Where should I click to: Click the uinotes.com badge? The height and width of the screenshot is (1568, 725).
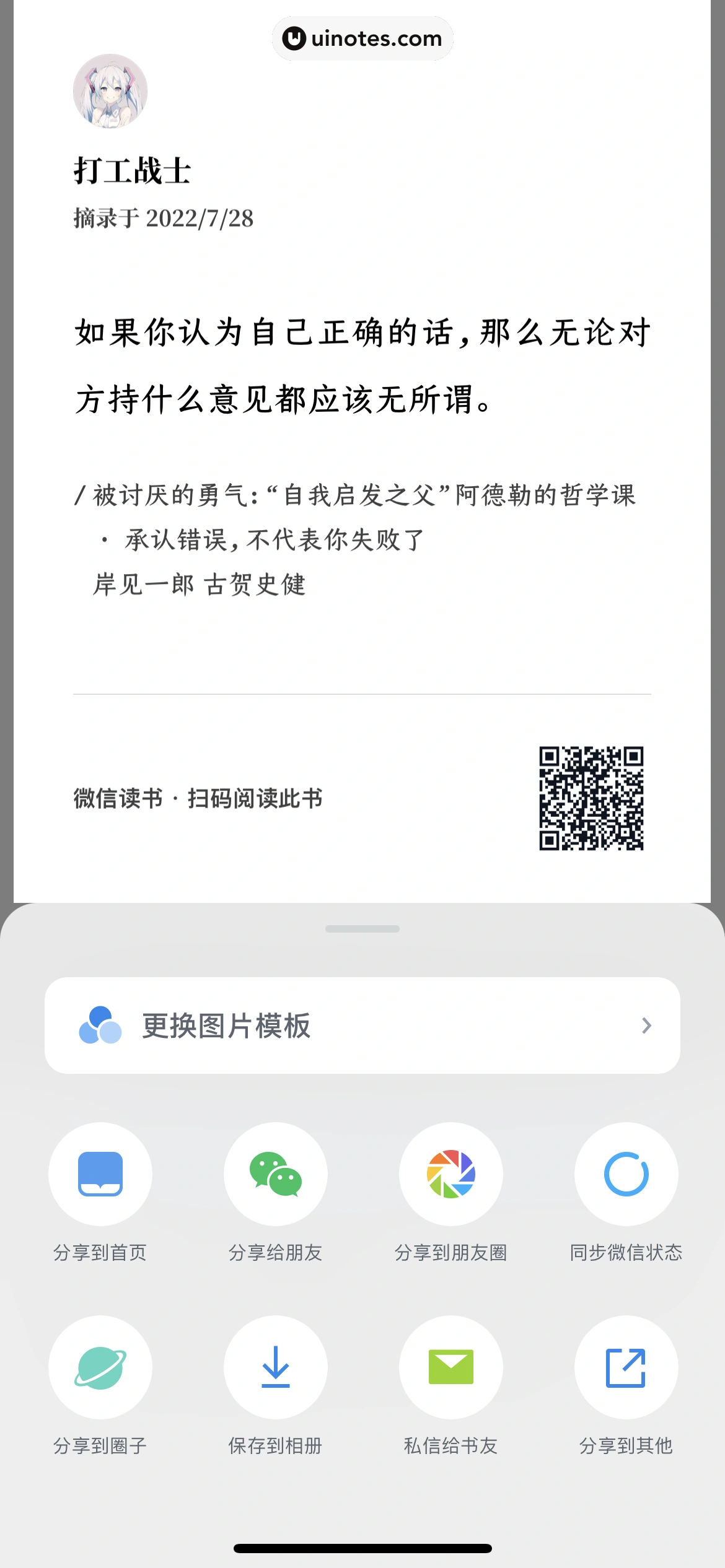point(362,38)
